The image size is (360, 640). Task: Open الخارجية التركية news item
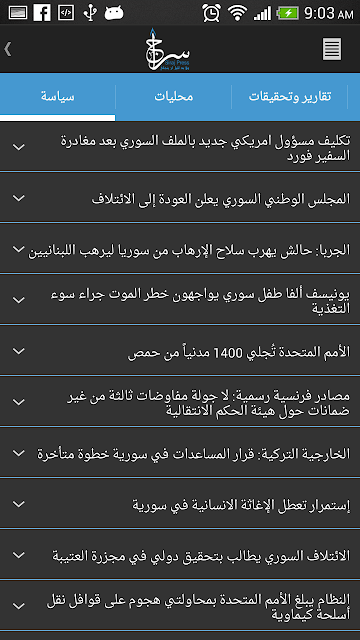[x=180, y=453]
